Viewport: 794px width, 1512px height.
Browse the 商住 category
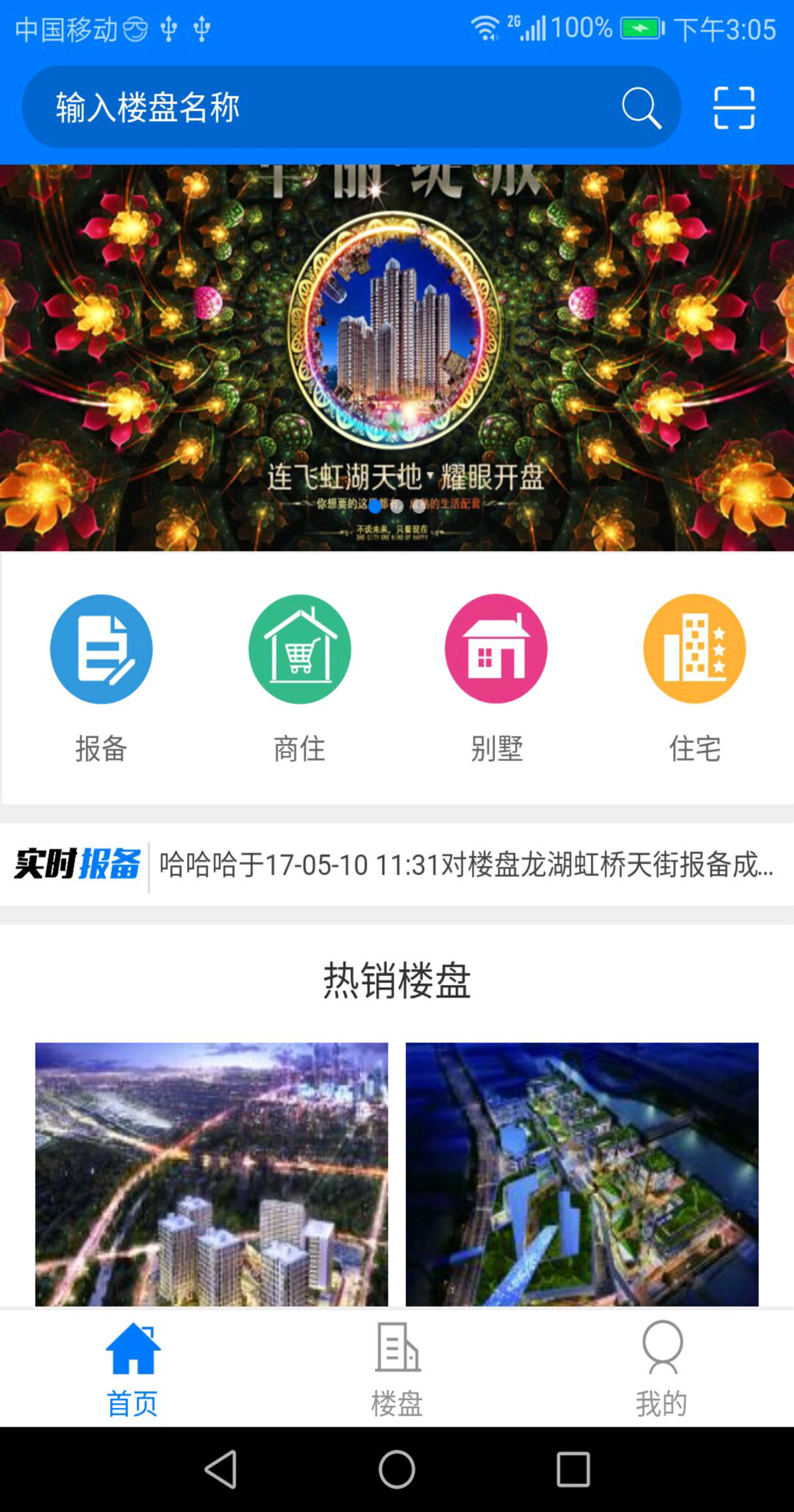299,677
